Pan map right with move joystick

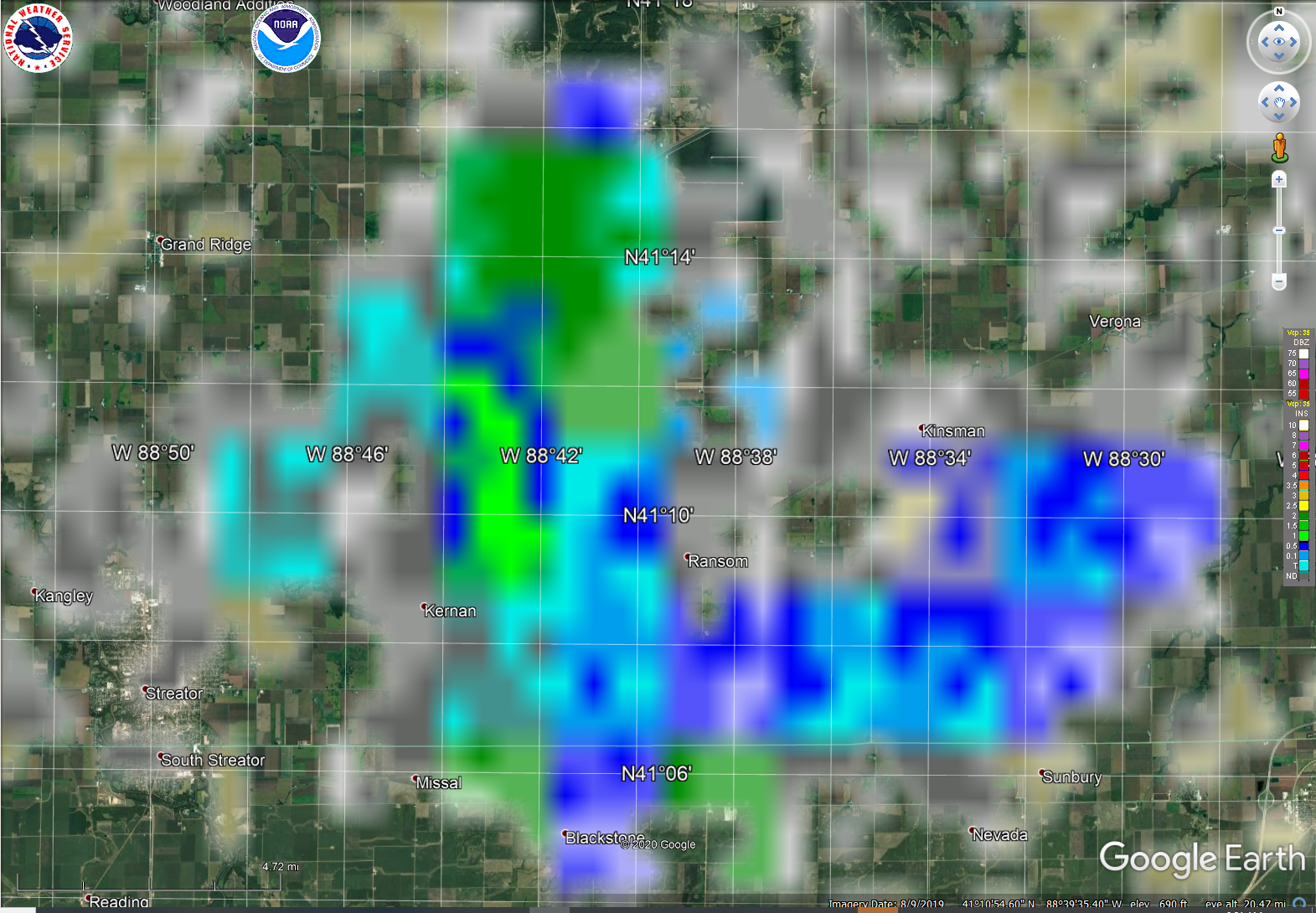tap(1293, 102)
